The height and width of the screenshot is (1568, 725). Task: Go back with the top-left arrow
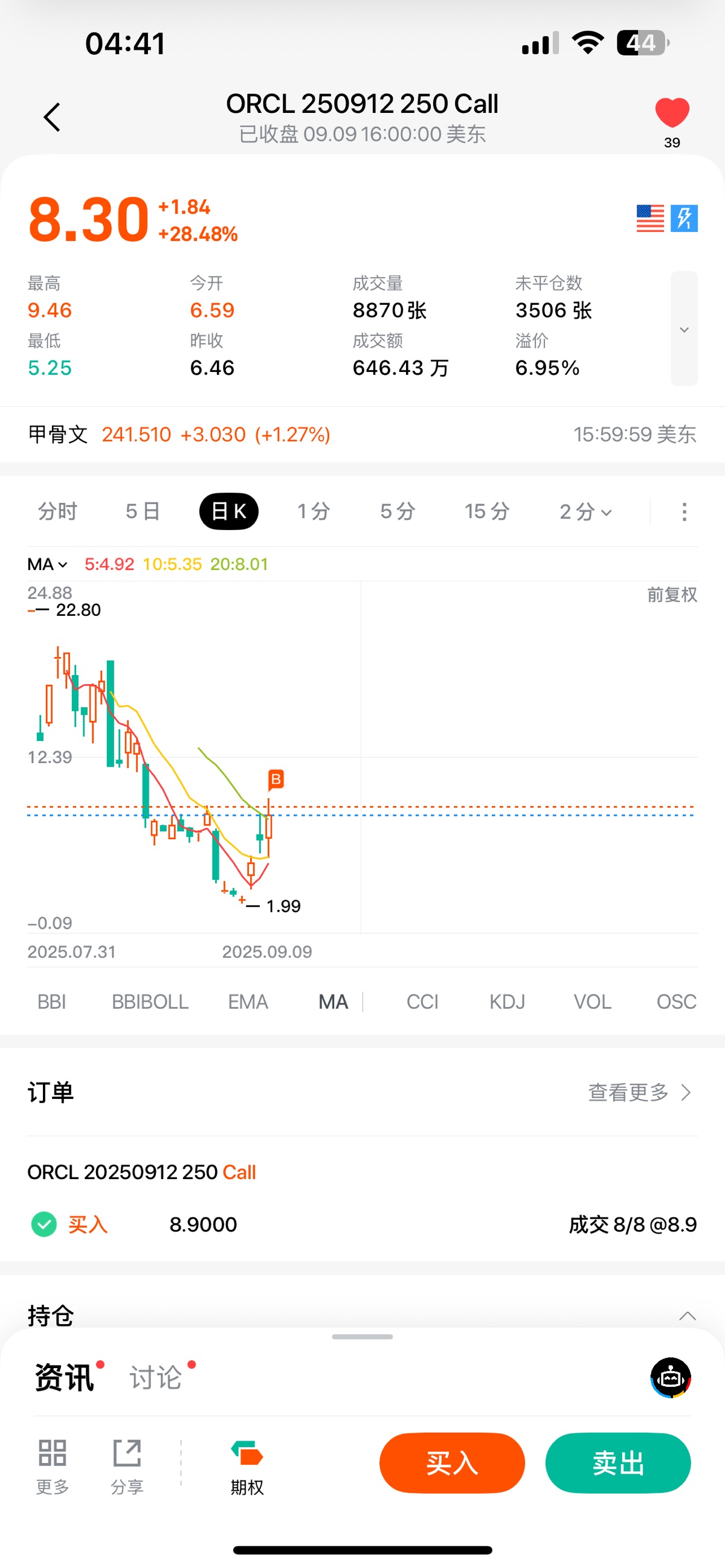(53, 117)
